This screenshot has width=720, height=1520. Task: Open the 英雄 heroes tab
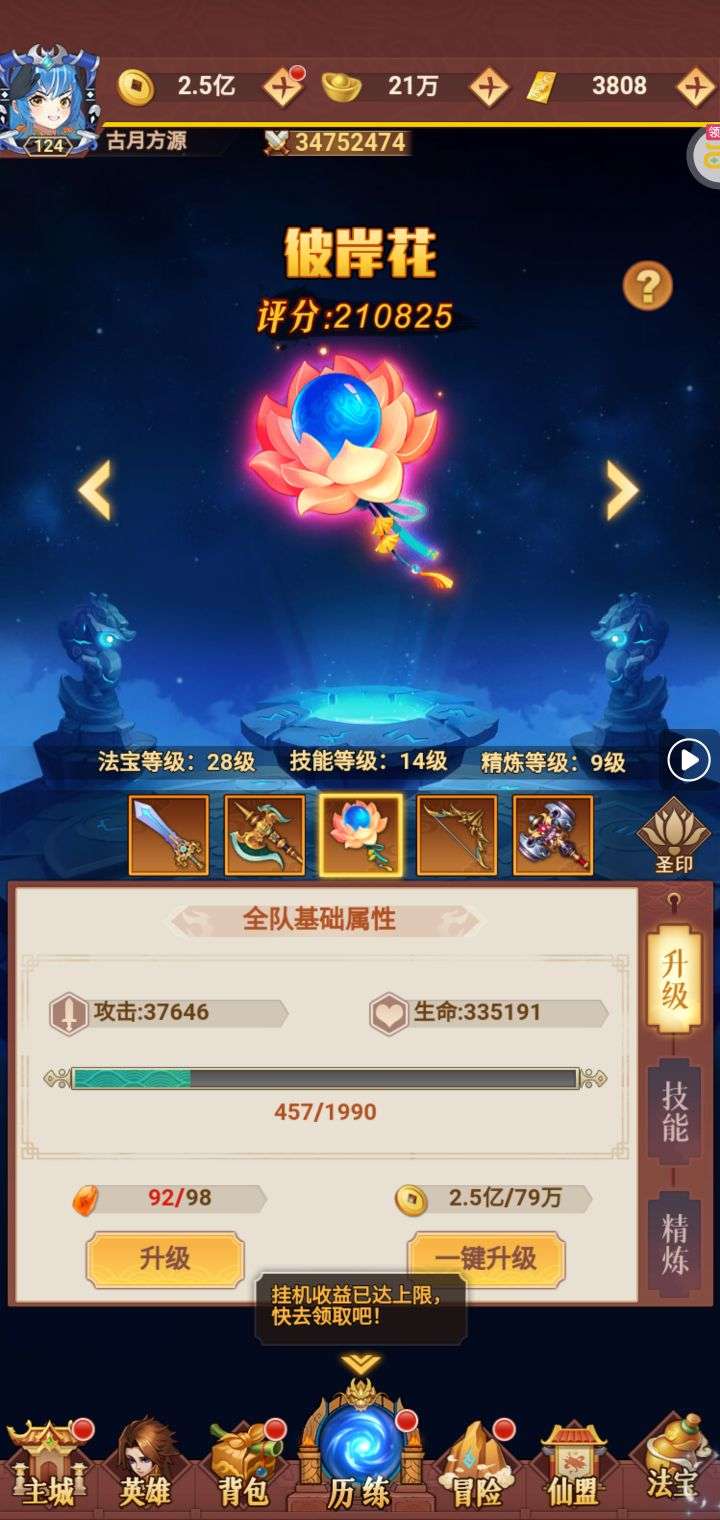tap(146, 1465)
